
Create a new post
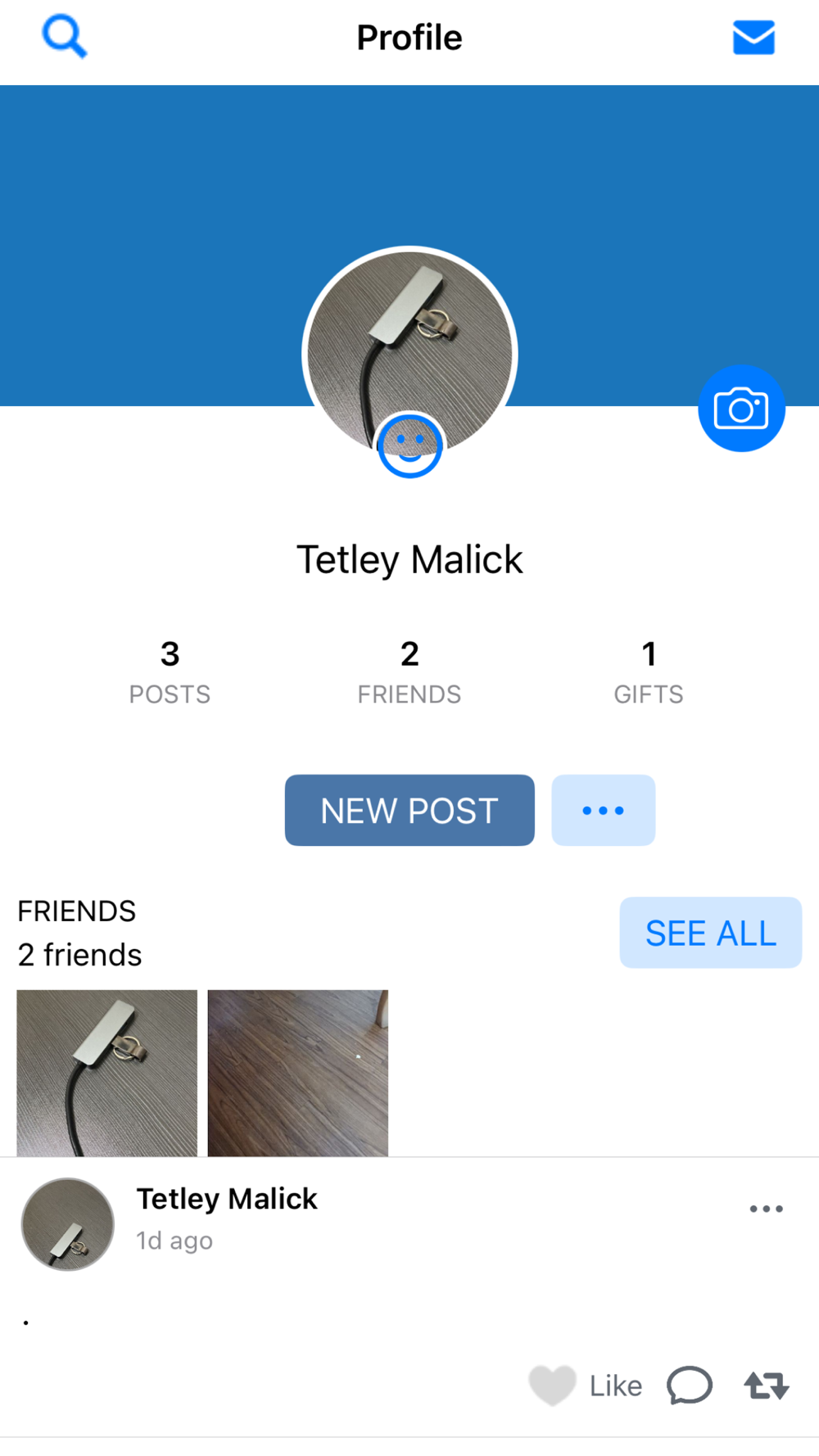point(409,810)
